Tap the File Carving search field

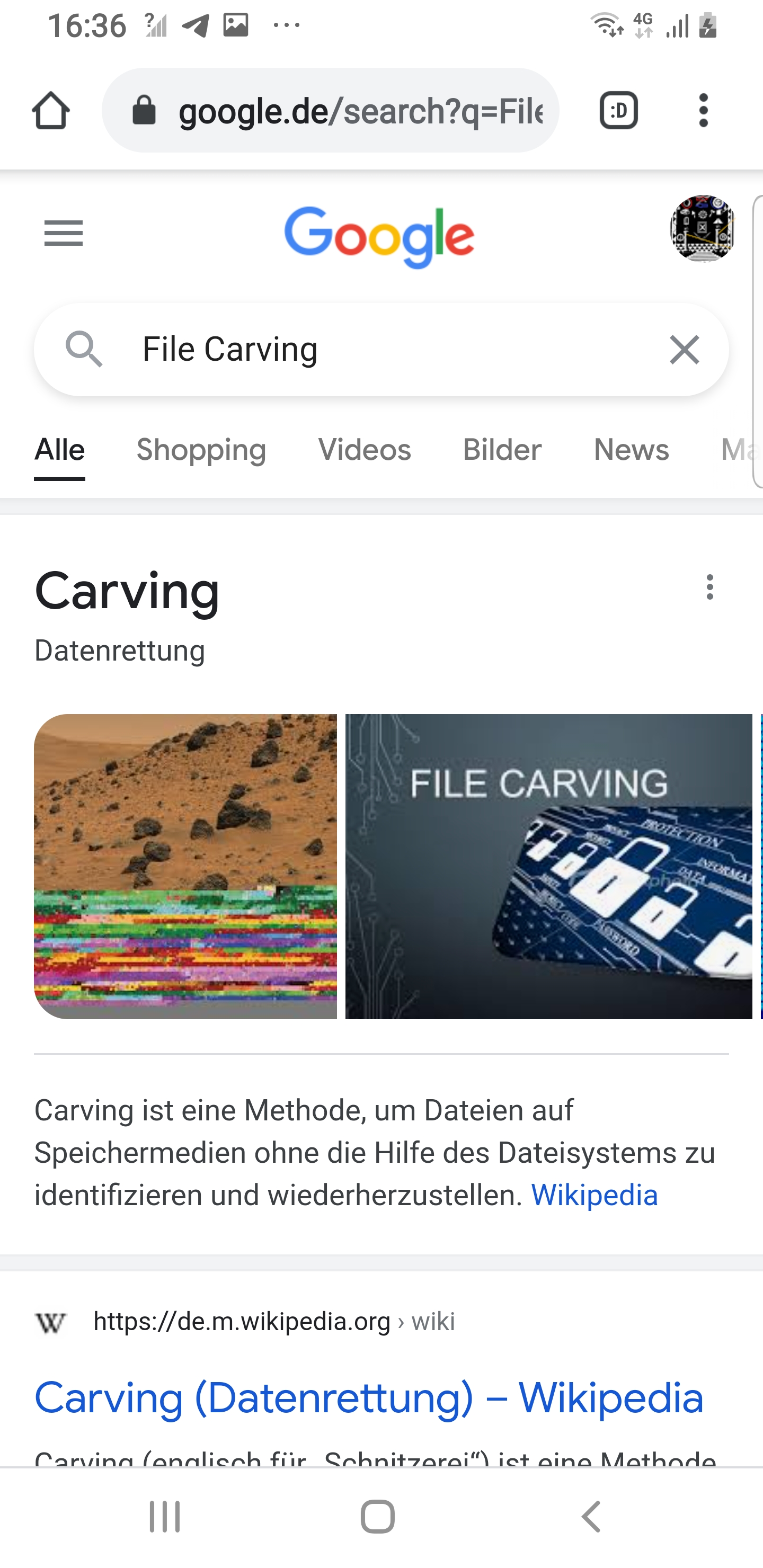coord(390,350)
